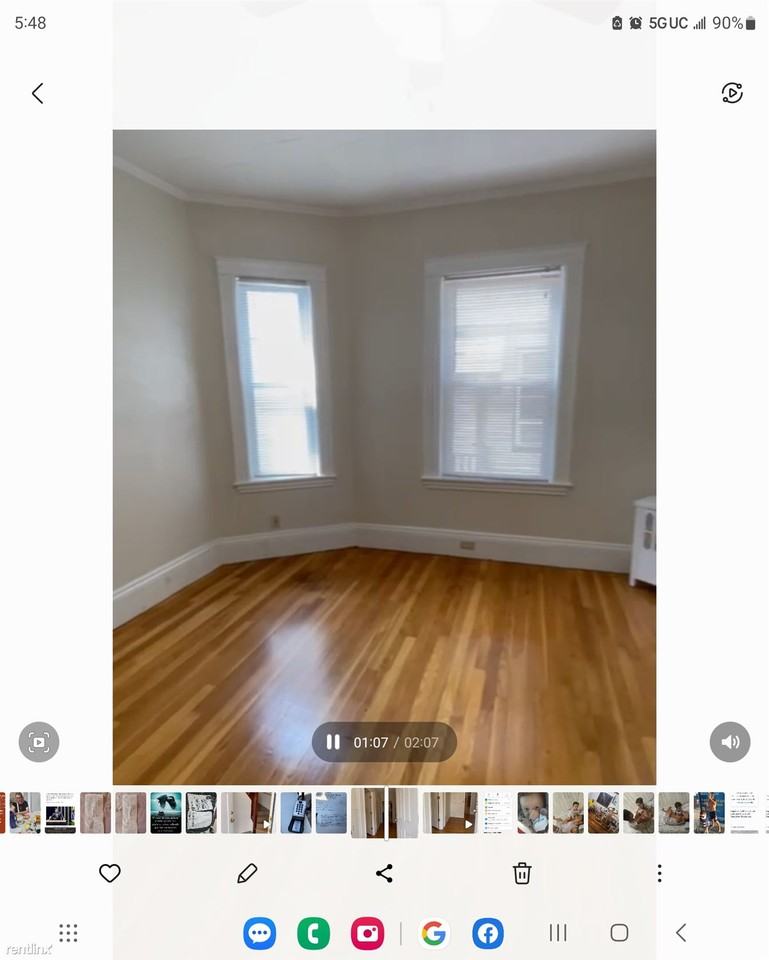Capture a frame from the video

[x=39, y=742]
